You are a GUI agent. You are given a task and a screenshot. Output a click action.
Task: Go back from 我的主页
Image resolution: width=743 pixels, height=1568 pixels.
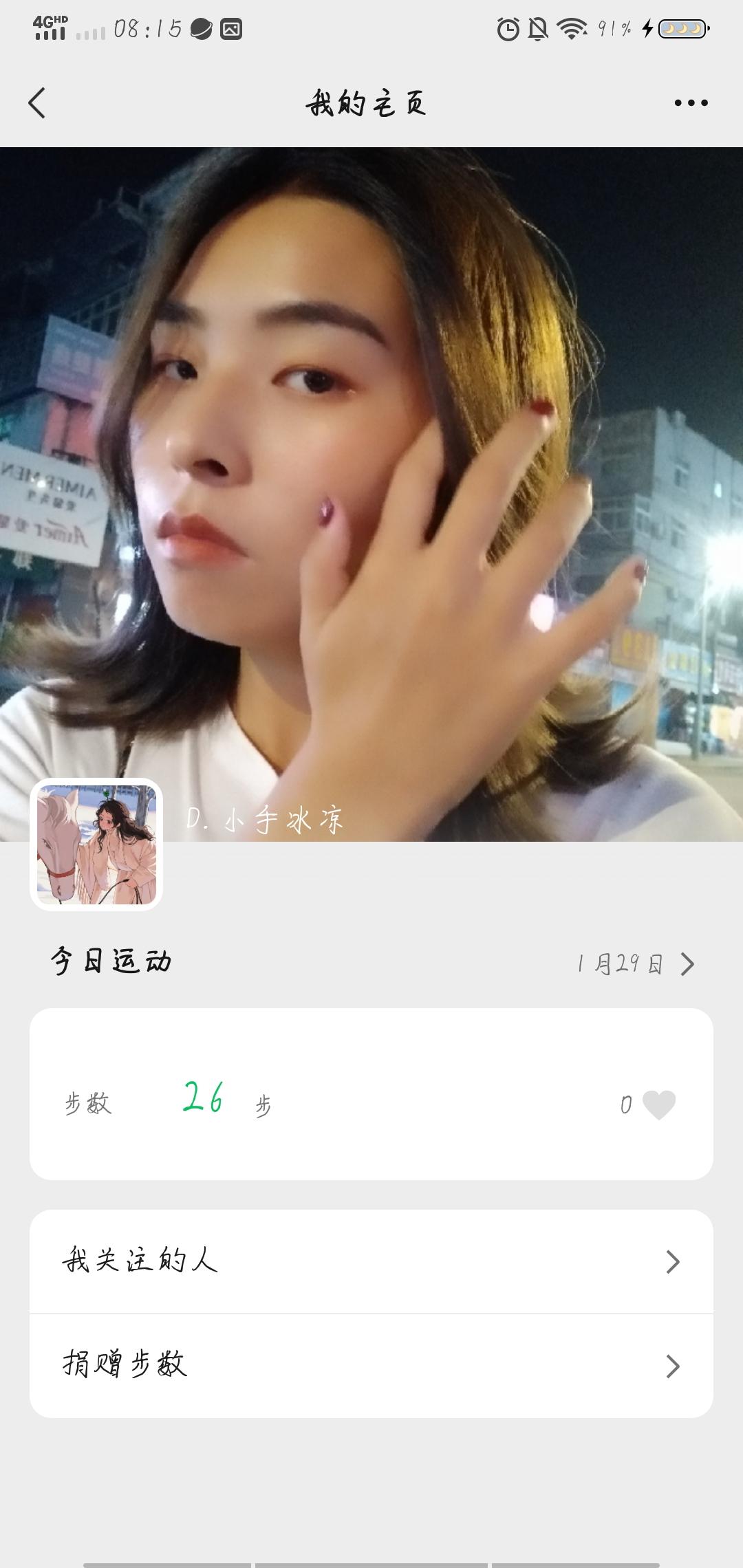click(x=37, y=103)
